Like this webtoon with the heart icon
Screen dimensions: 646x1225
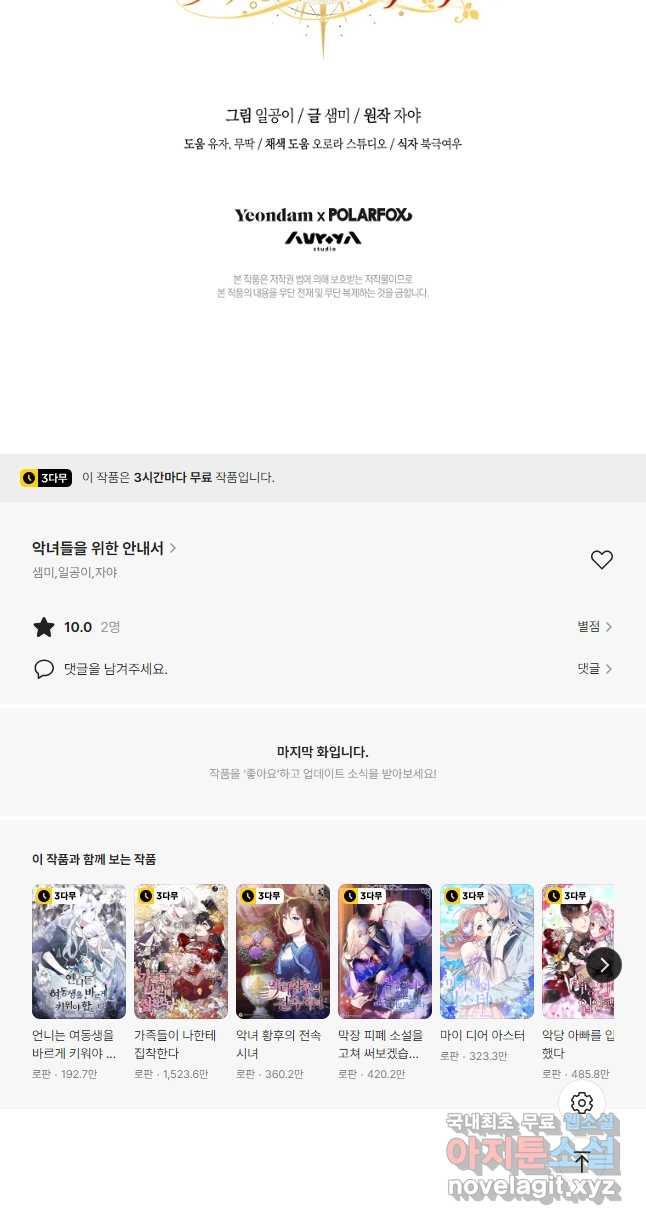(x=601, y=560)
